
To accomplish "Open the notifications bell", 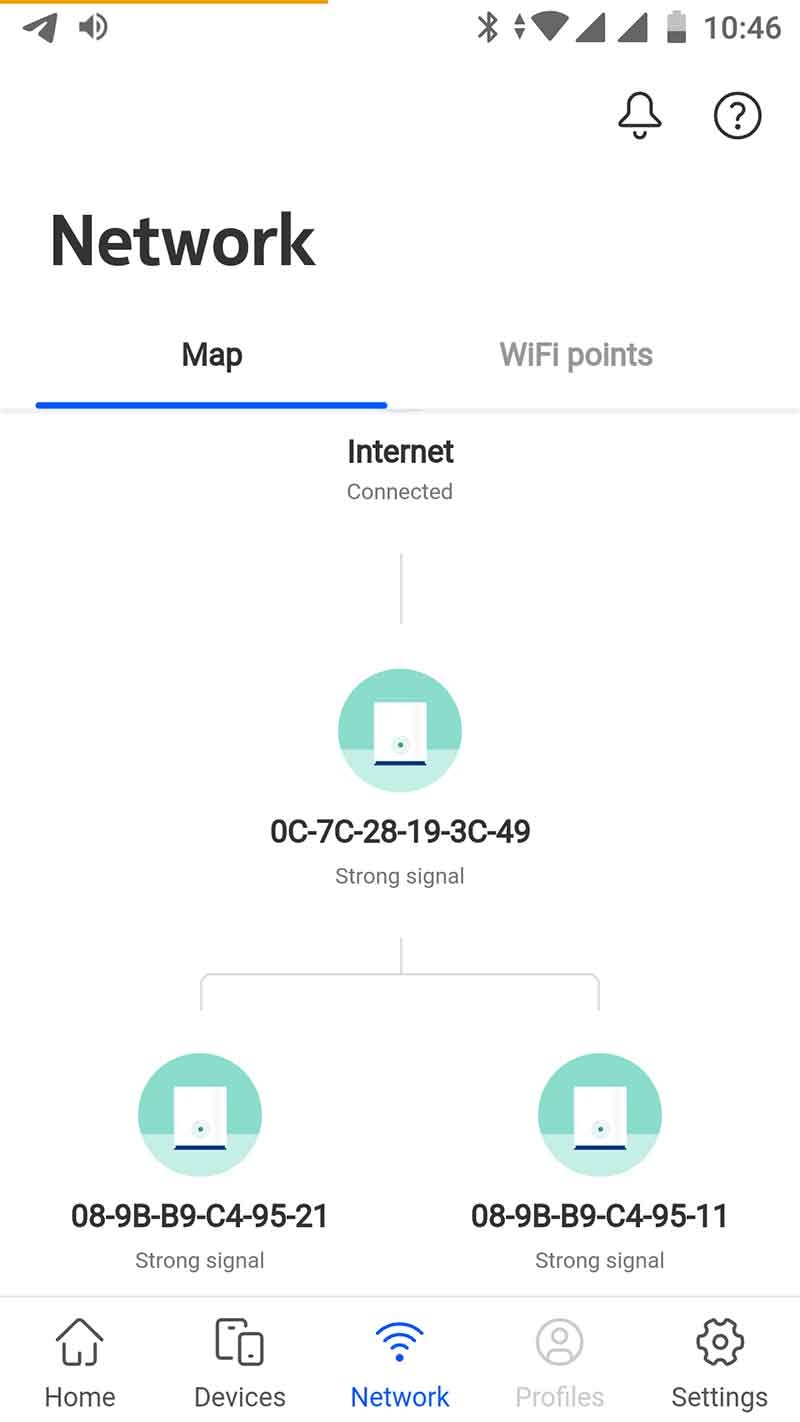I will (x=640, y=116).
